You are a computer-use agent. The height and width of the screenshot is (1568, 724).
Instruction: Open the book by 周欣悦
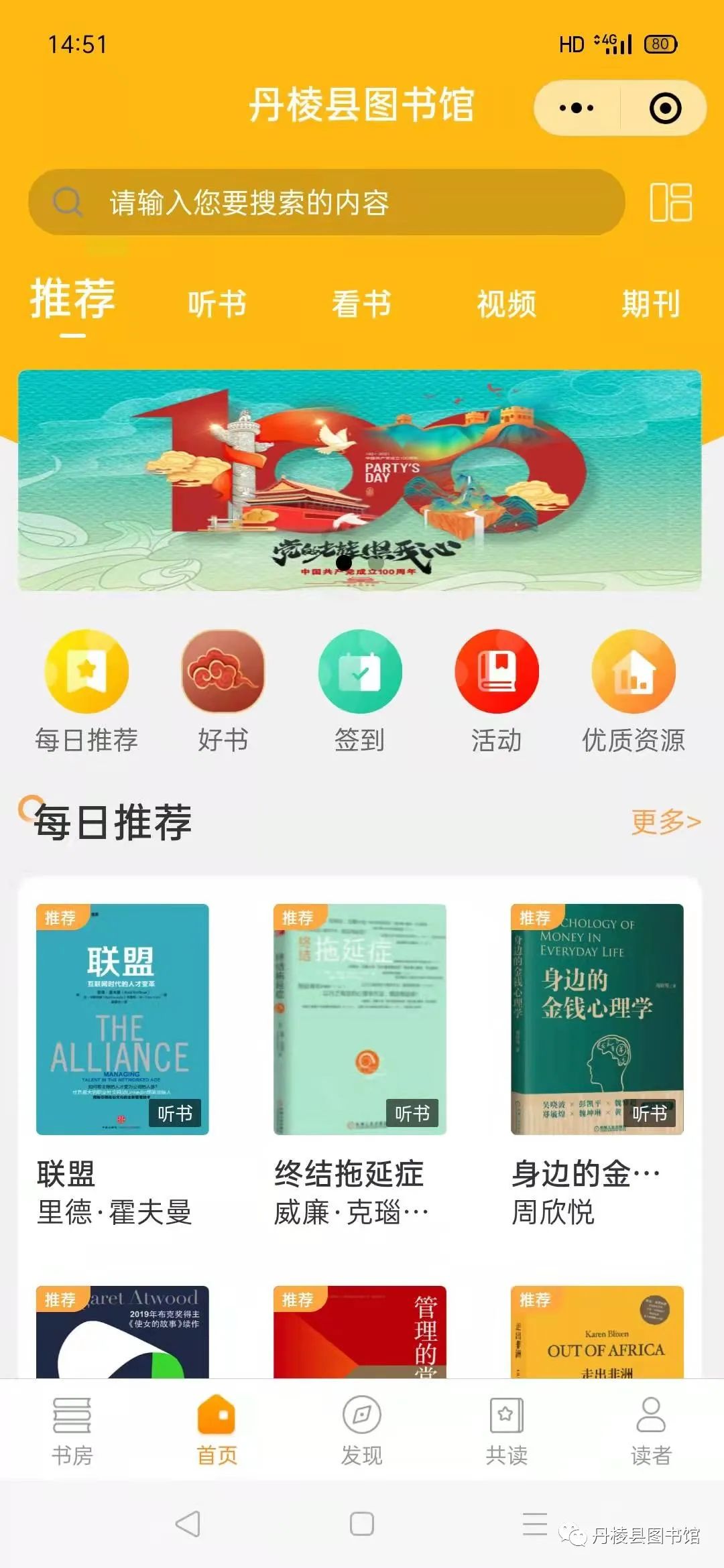point(597,1019)
